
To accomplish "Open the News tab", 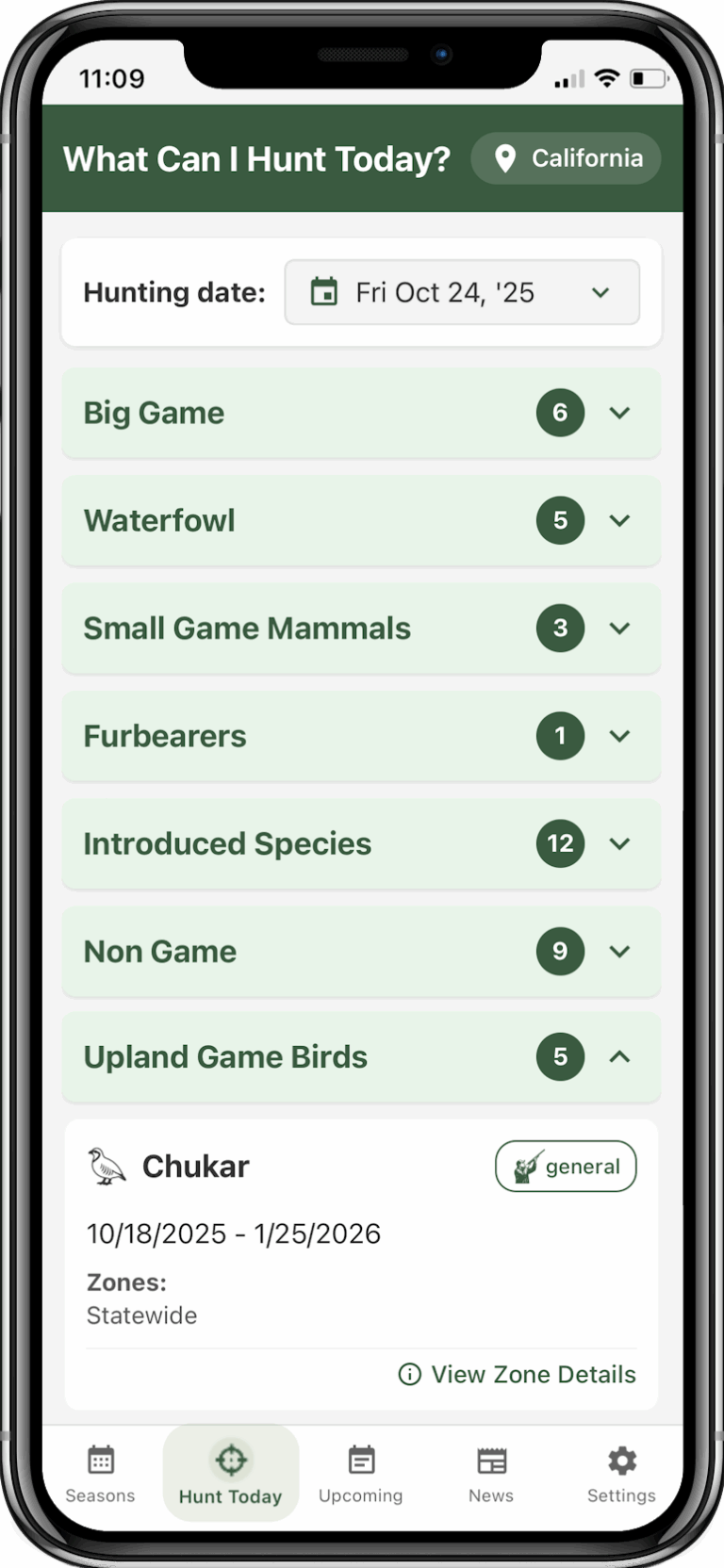I will pyautogui.click(x=491, y=1473).
